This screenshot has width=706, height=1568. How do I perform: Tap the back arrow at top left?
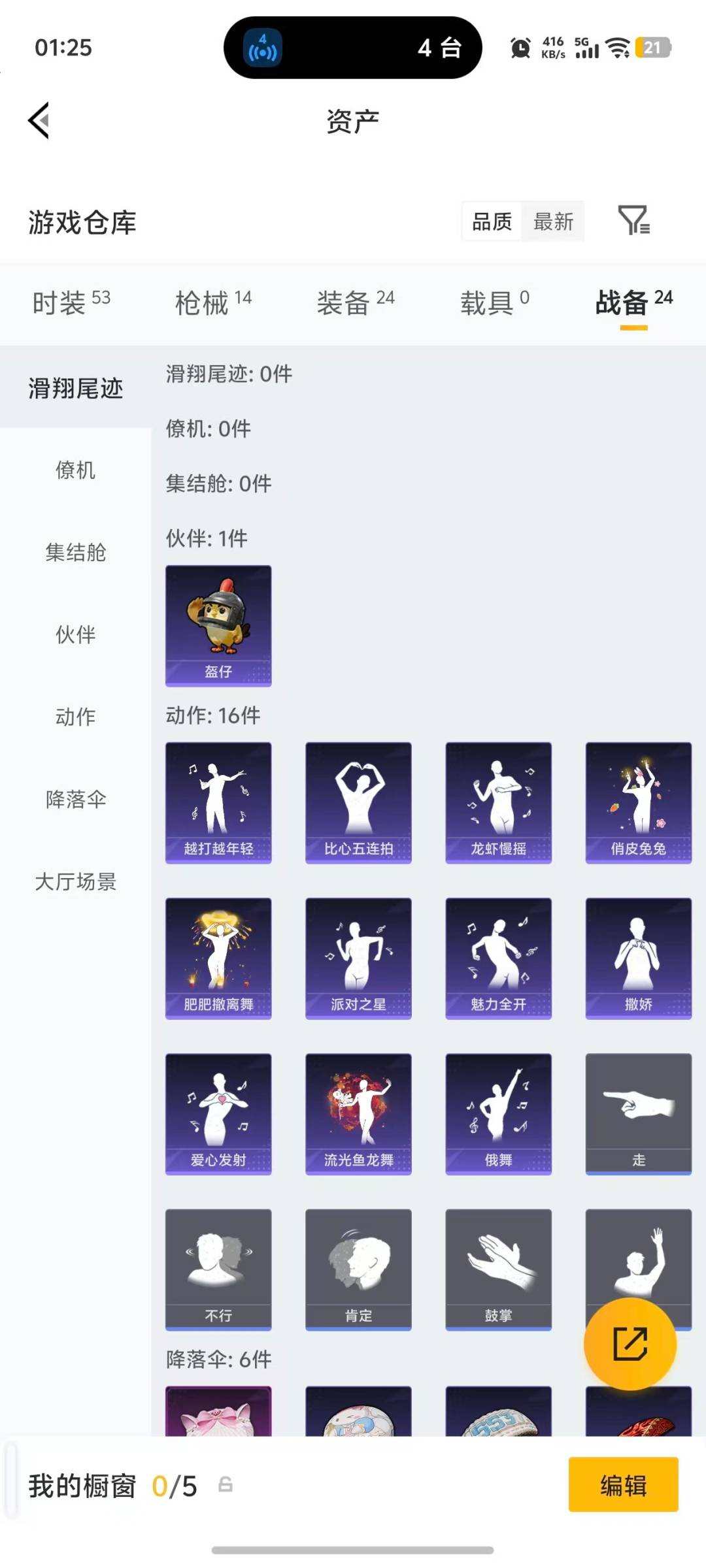(39, 122)
